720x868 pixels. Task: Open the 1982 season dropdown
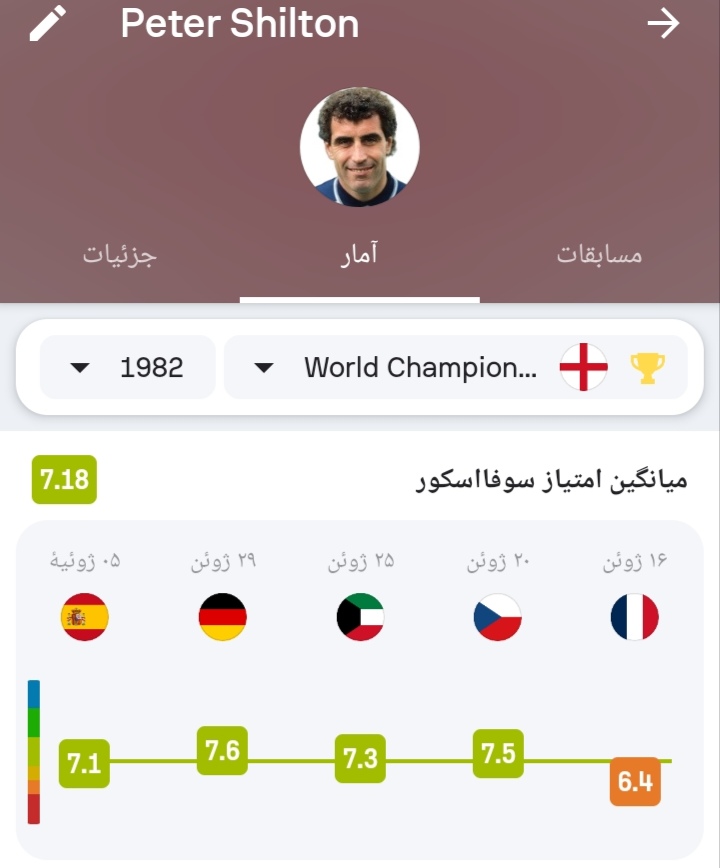coord(128,367)
